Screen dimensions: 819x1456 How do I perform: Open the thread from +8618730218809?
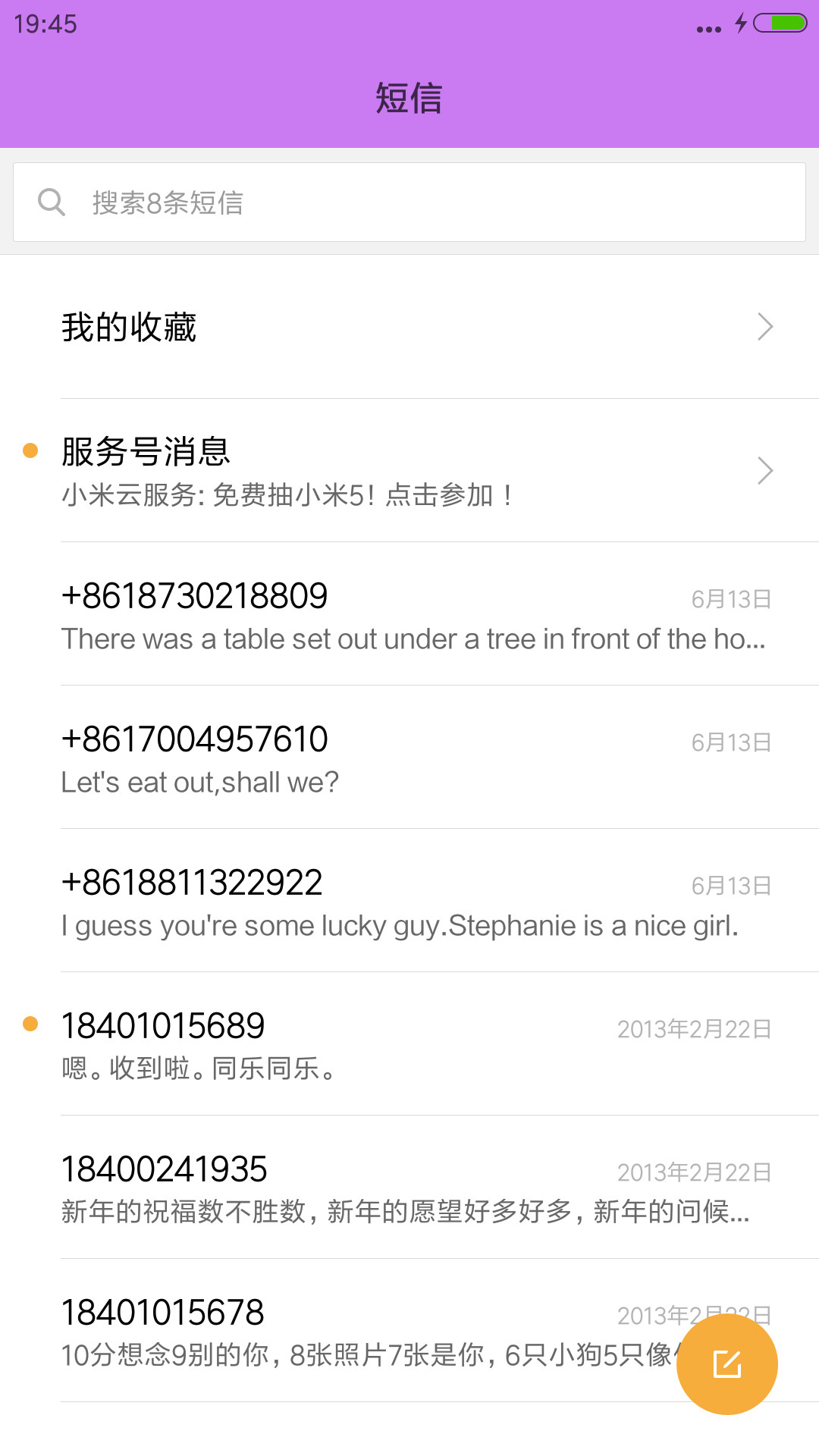[x=409, y=614]
